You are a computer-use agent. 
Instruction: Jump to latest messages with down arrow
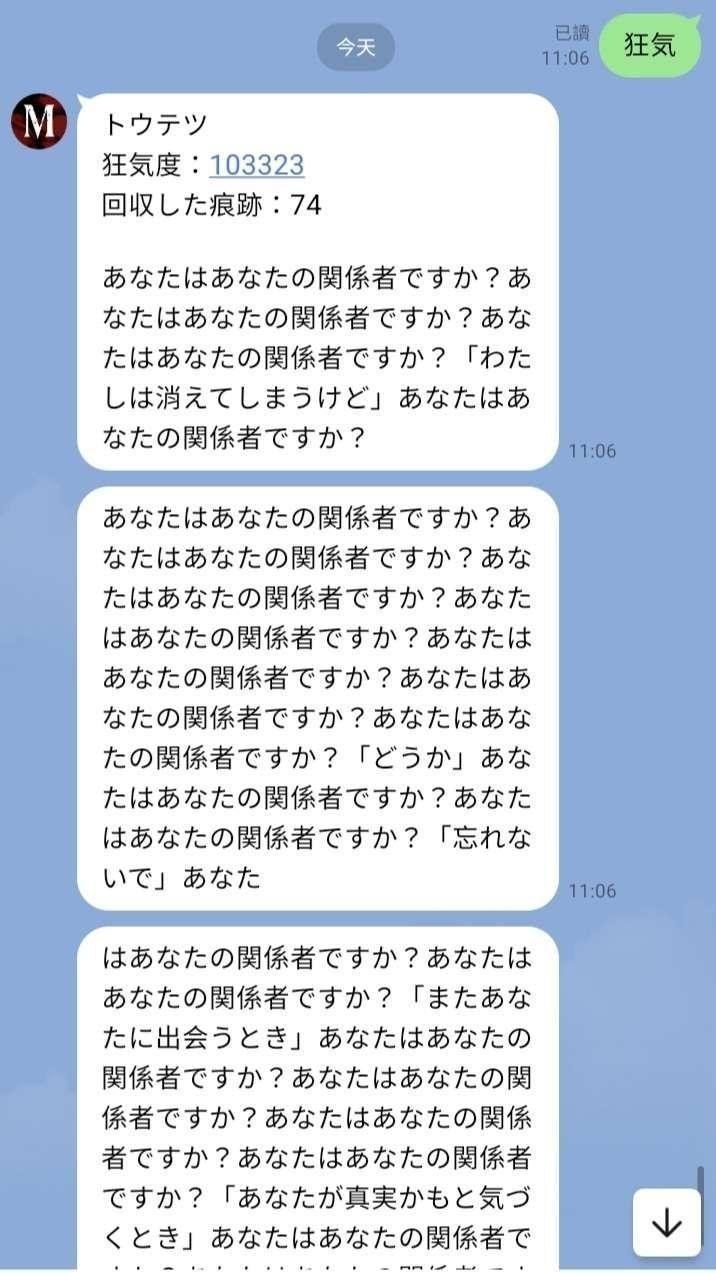667,1223
